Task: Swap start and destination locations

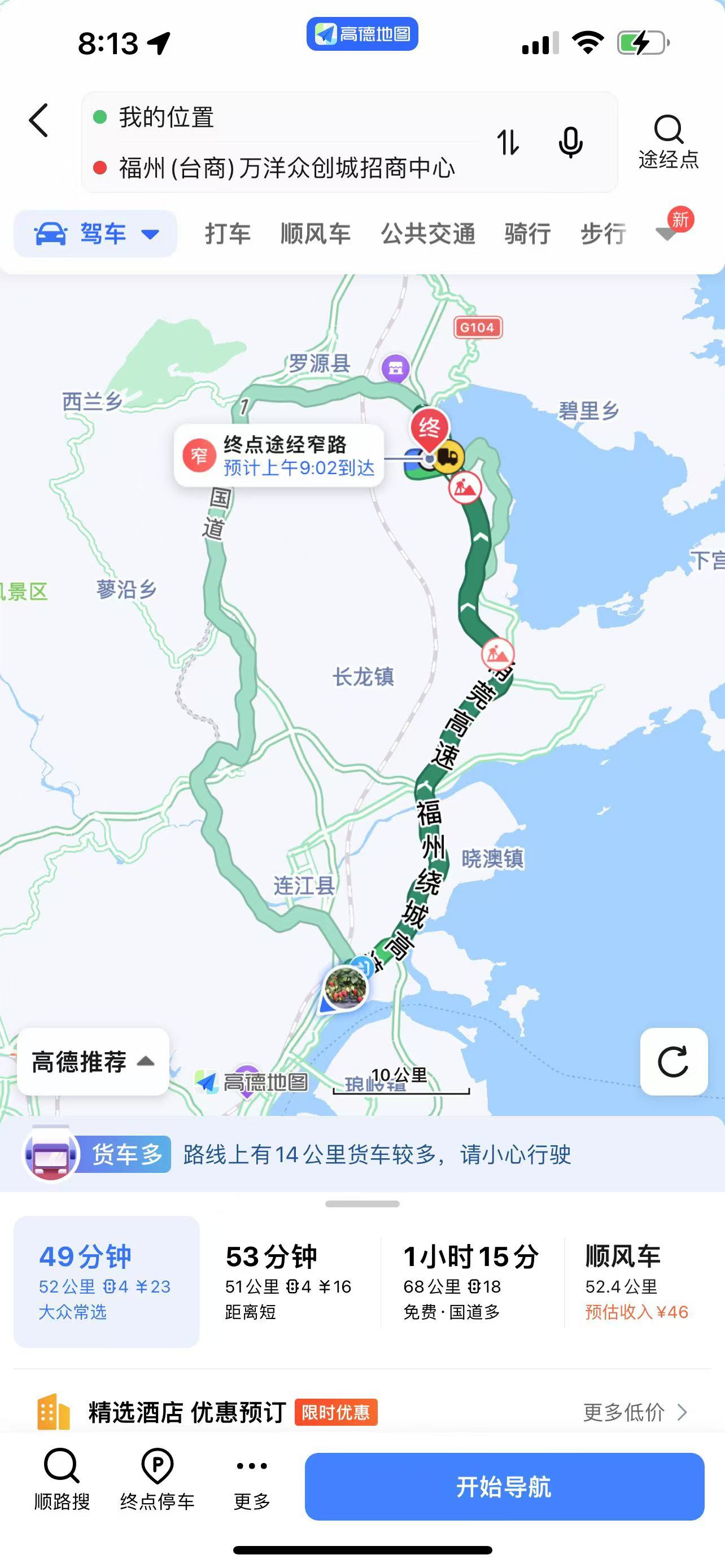Action: pos(508,142)
